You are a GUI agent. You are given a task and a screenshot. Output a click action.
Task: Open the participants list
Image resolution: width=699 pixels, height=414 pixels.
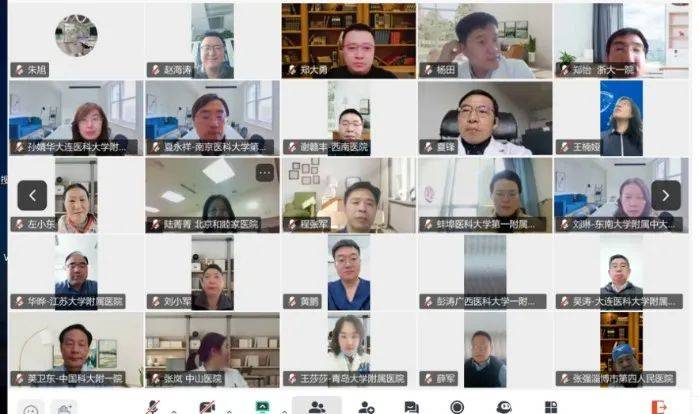click(316, 406)
